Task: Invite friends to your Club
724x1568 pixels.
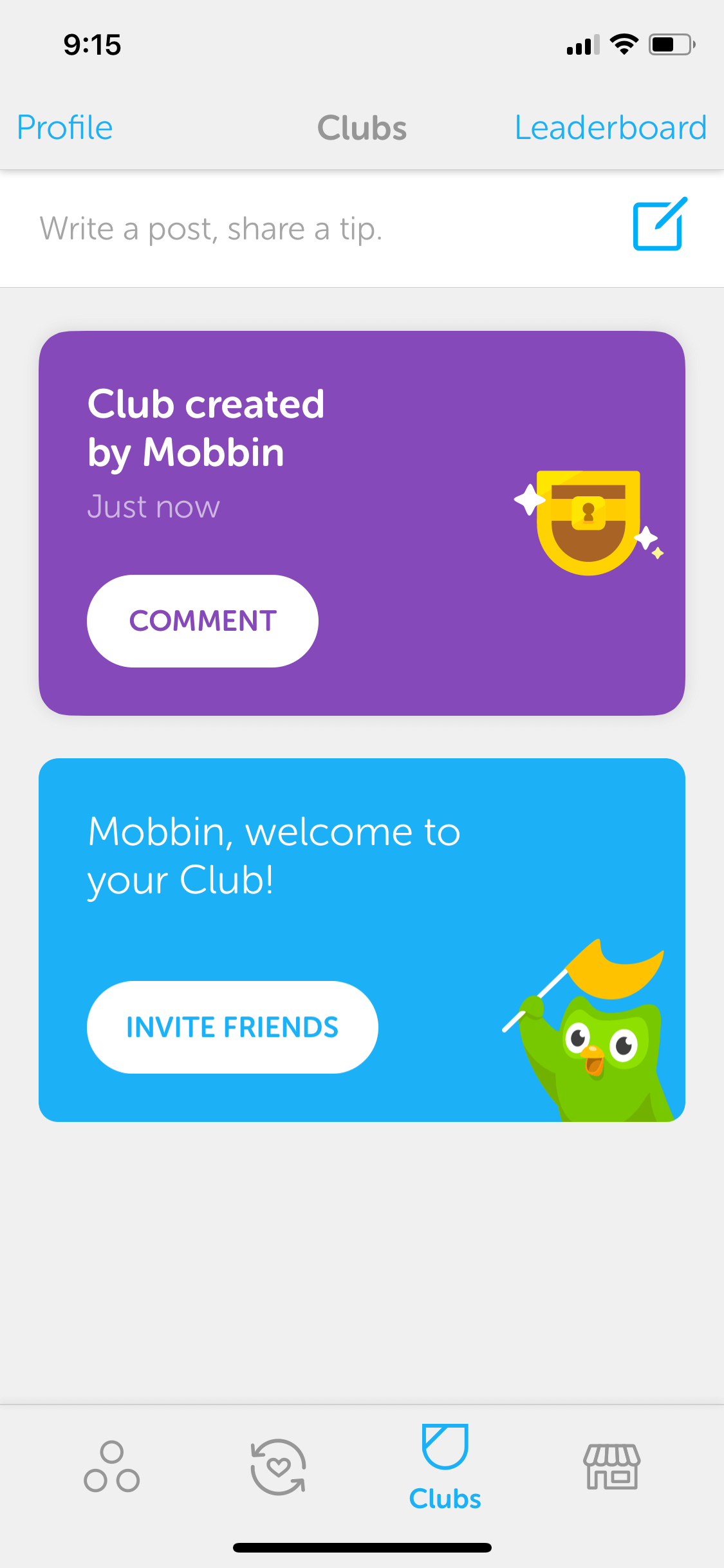Action: 232,1027
